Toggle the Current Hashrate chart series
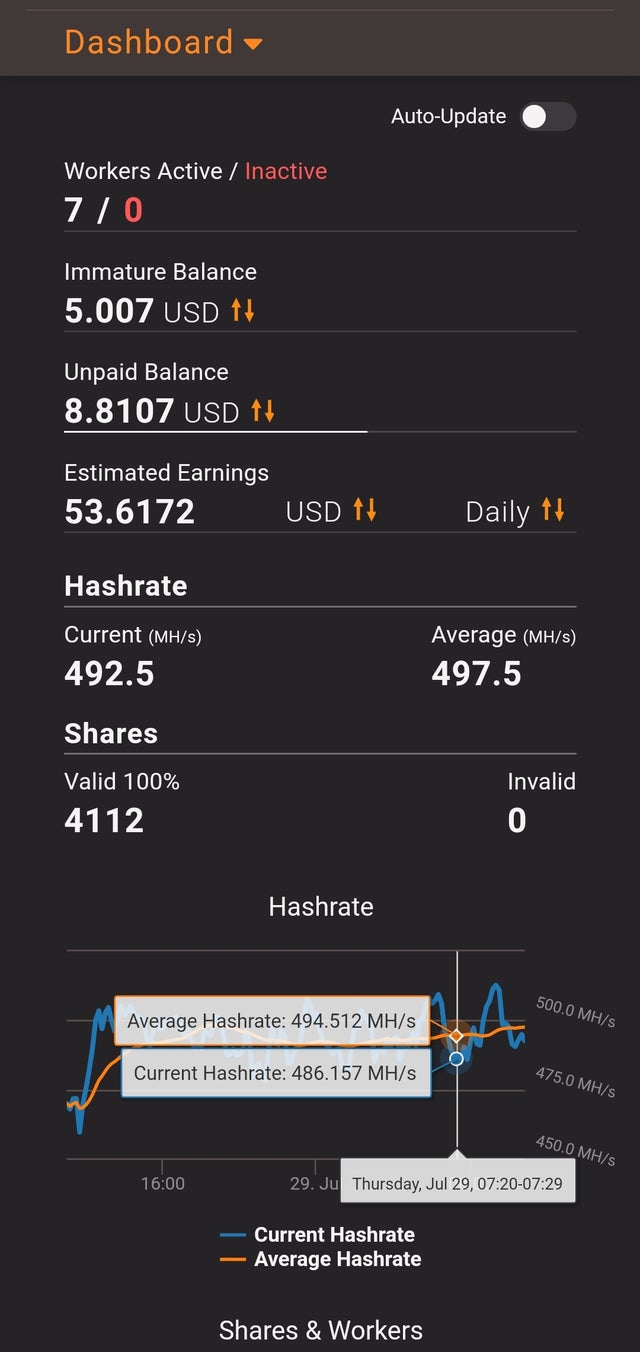Viewport: 640px width, 1352px height. coord(317,1234)
